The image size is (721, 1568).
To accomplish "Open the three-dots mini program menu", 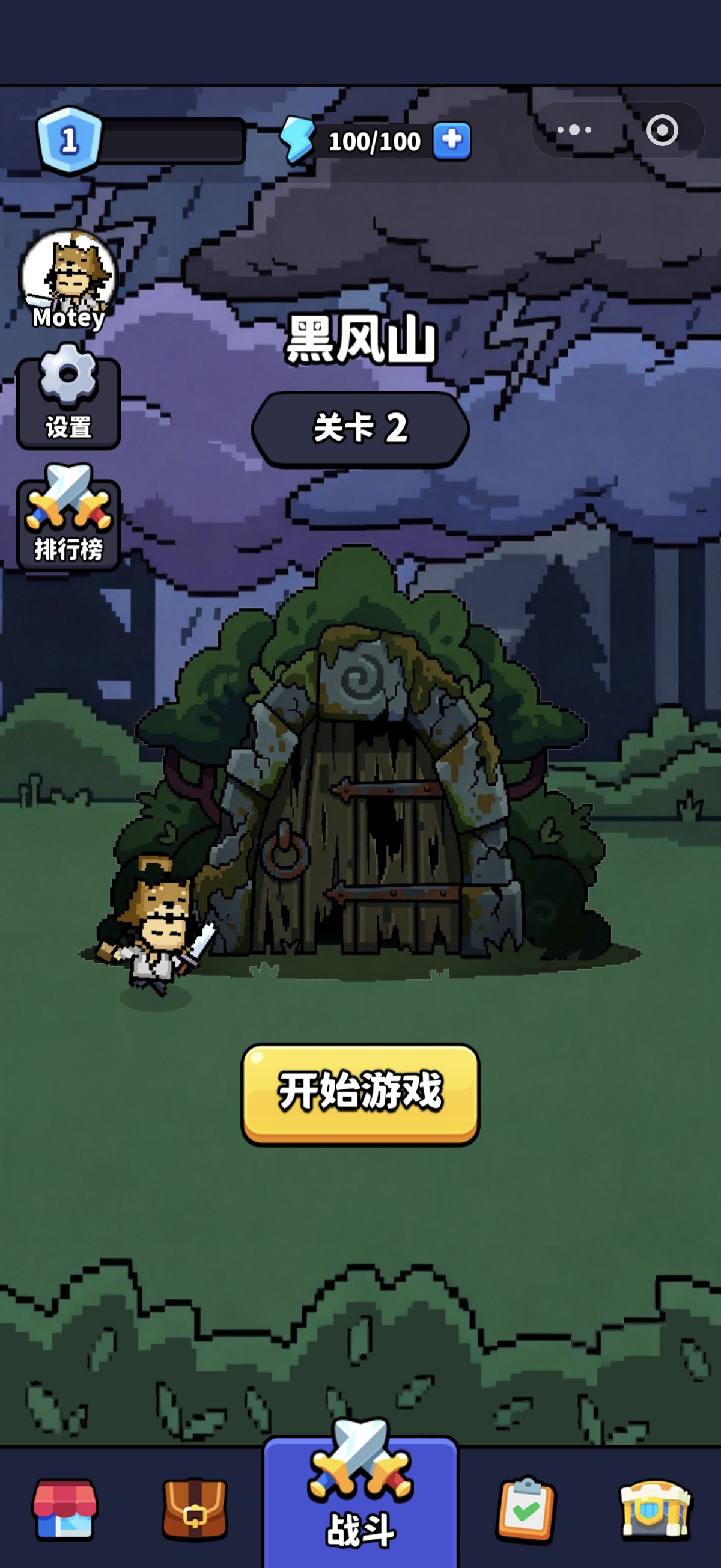I will 574,129.
